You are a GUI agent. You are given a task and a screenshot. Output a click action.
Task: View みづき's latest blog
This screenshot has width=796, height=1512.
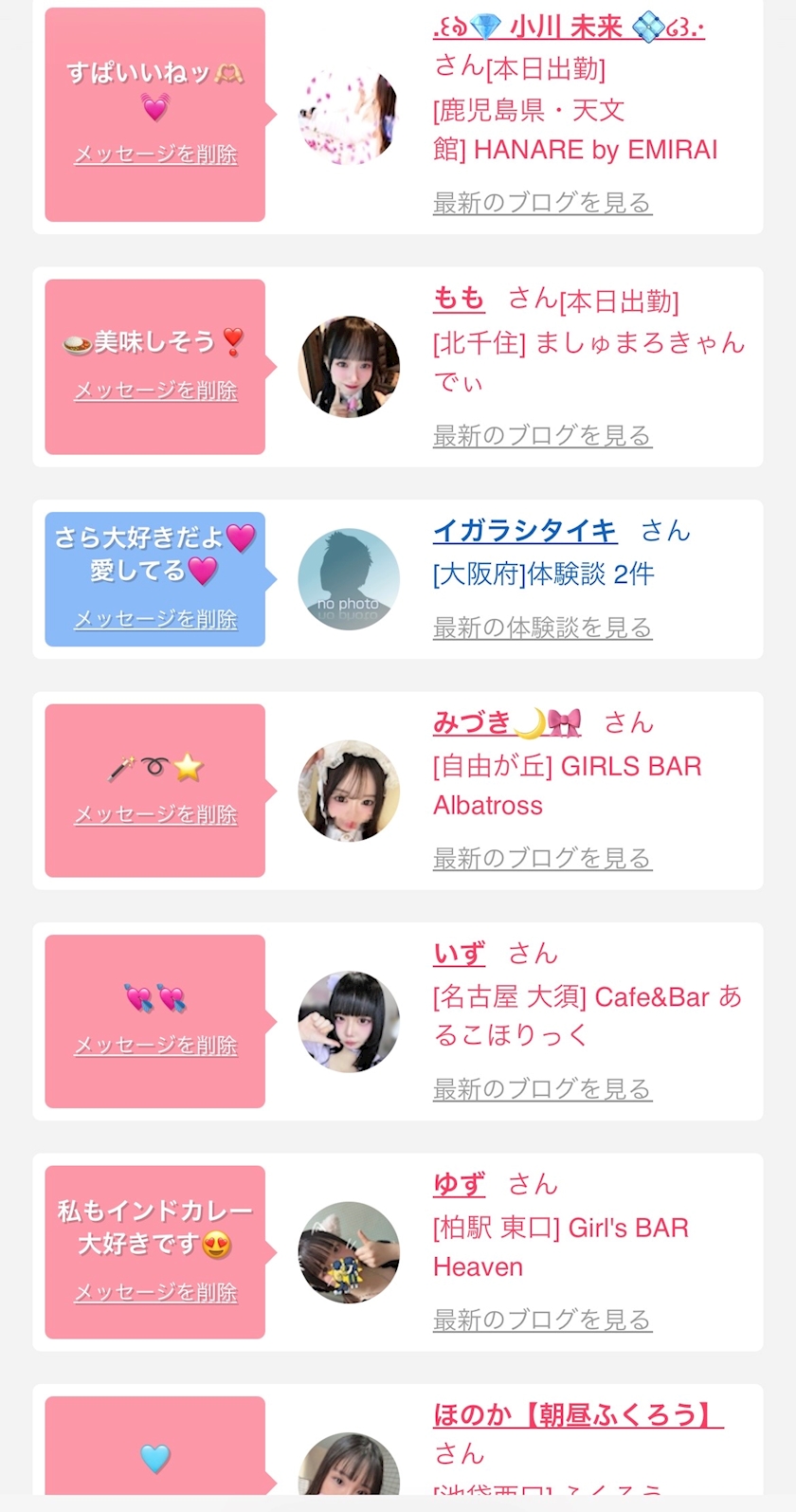542,858
